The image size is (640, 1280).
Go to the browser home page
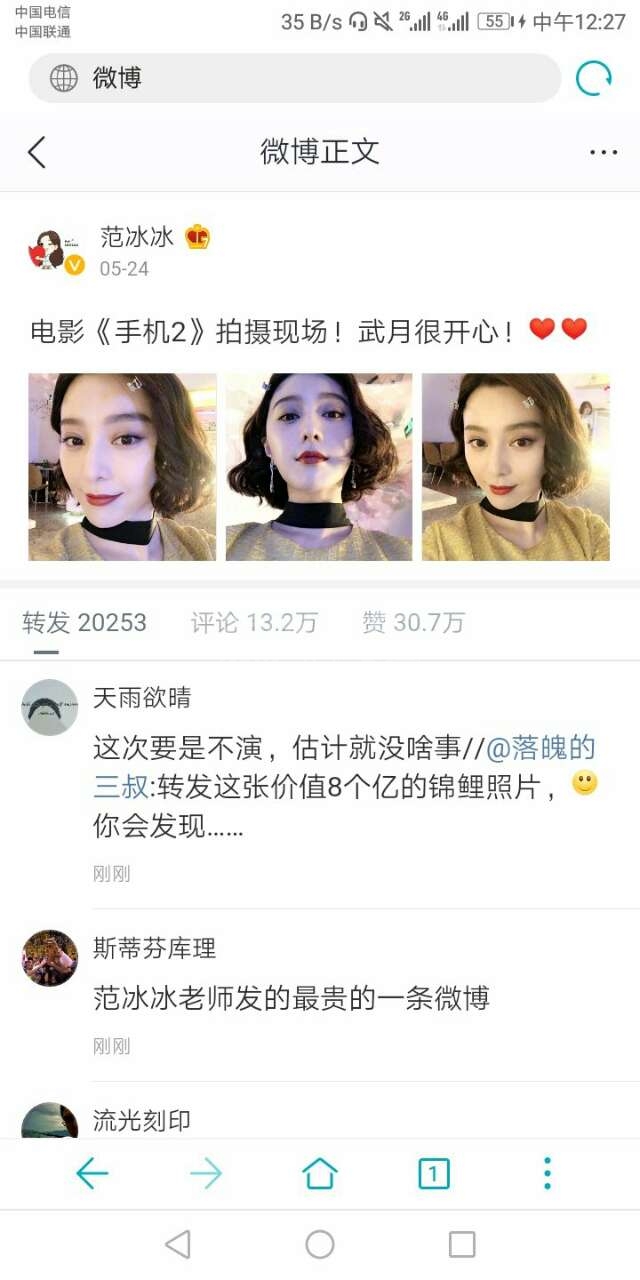(x=320, y=1173)
